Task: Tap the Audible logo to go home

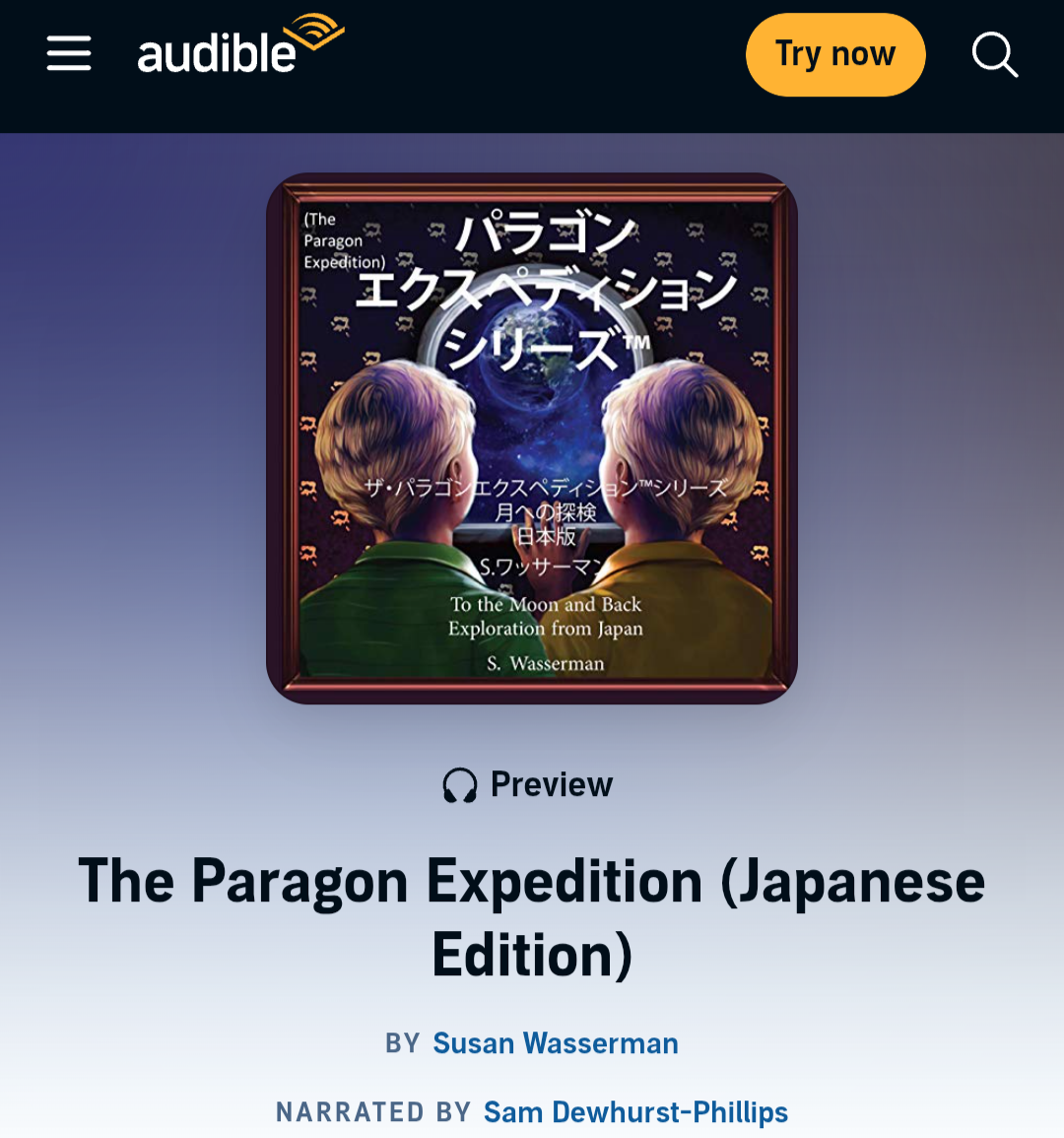Action: (241, 43)
